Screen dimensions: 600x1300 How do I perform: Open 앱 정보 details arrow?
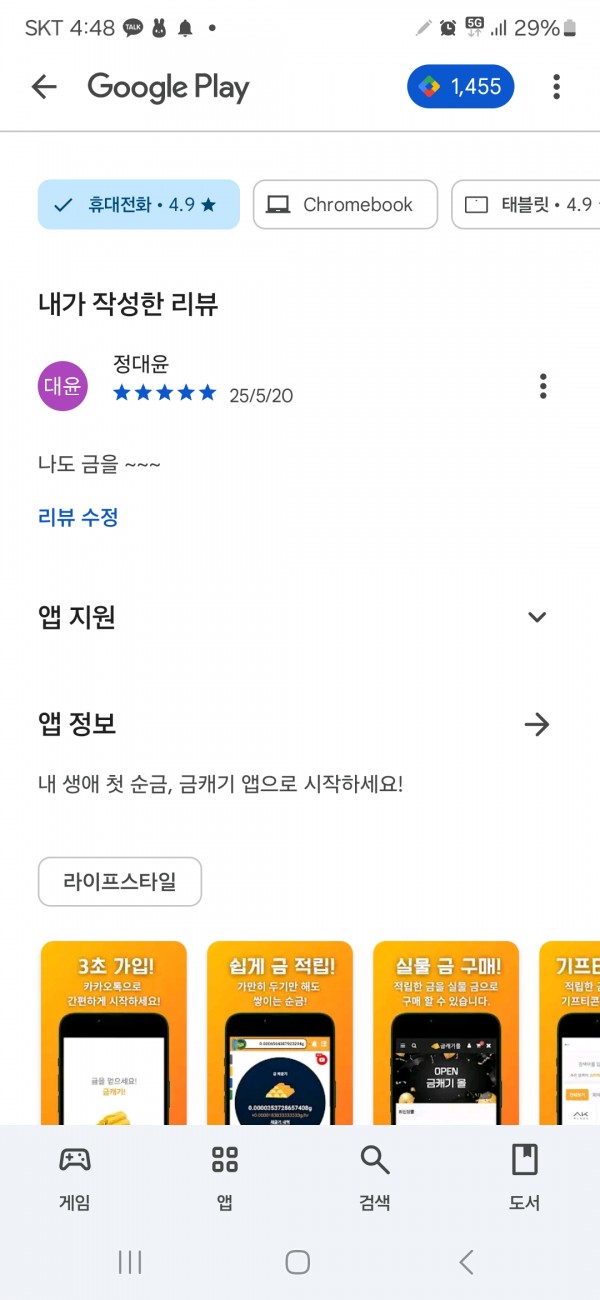pyautogui.click(x=537, y=724)
